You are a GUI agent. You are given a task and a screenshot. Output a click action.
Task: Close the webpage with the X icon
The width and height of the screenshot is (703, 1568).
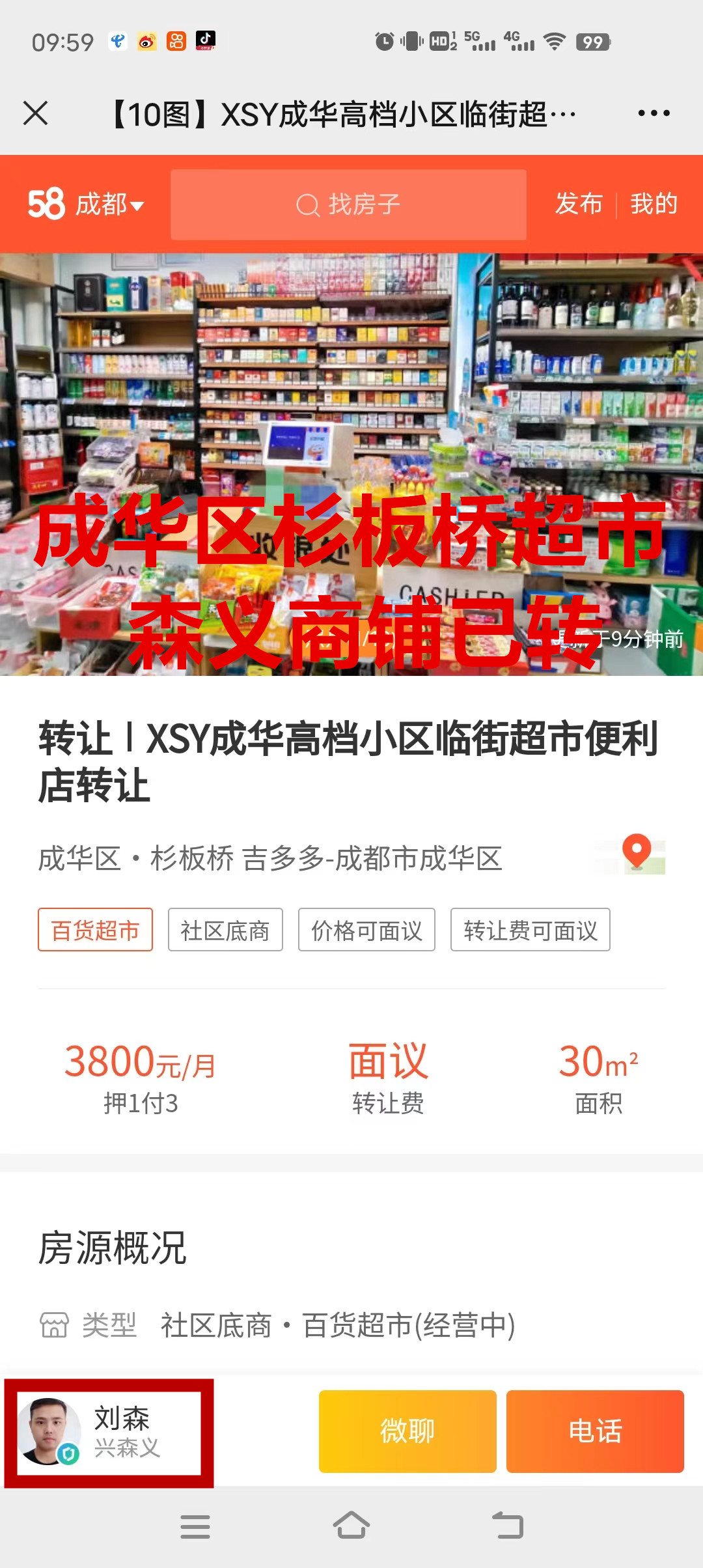[x=36, y=113]
